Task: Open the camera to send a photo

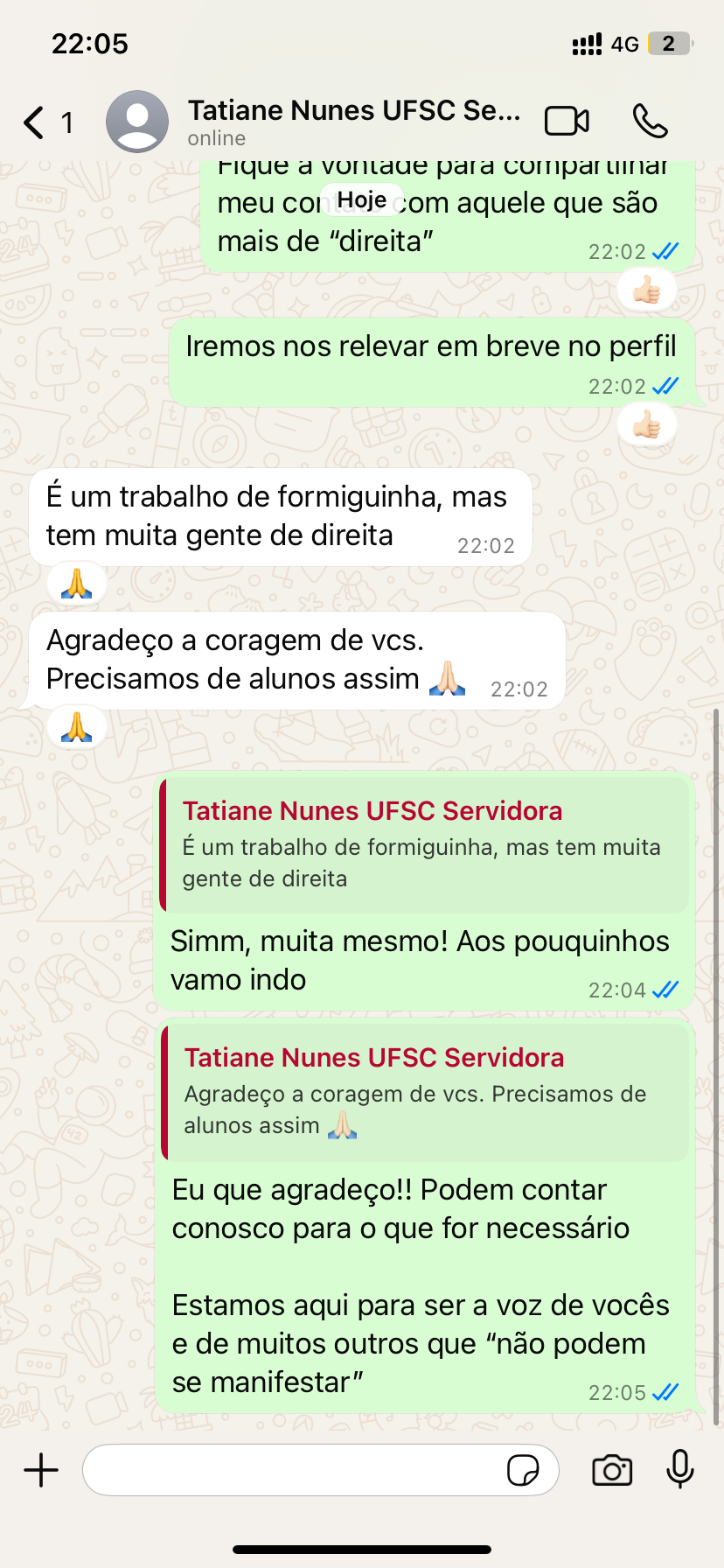Action: 612,1470
